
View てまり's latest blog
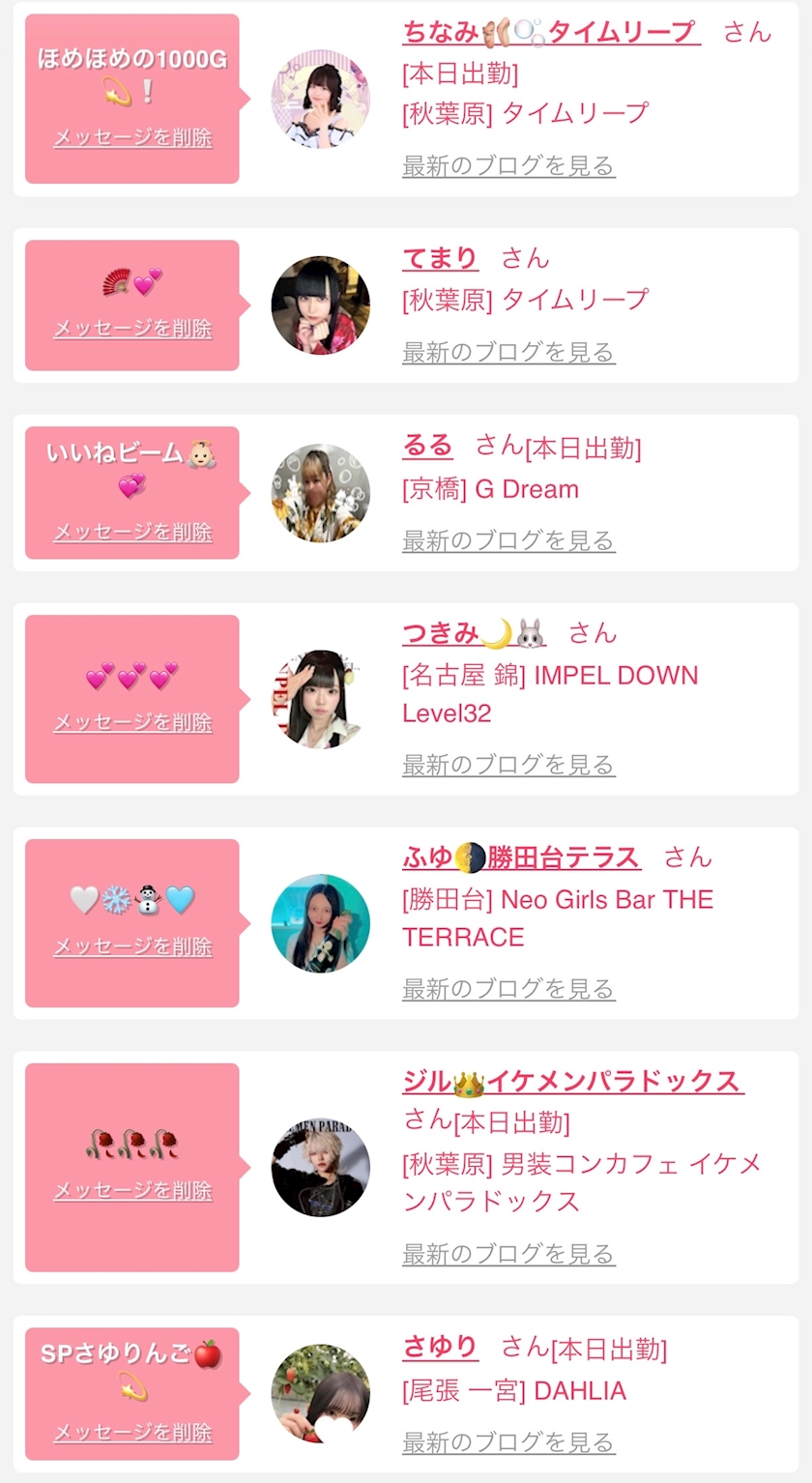coord(508,353)
